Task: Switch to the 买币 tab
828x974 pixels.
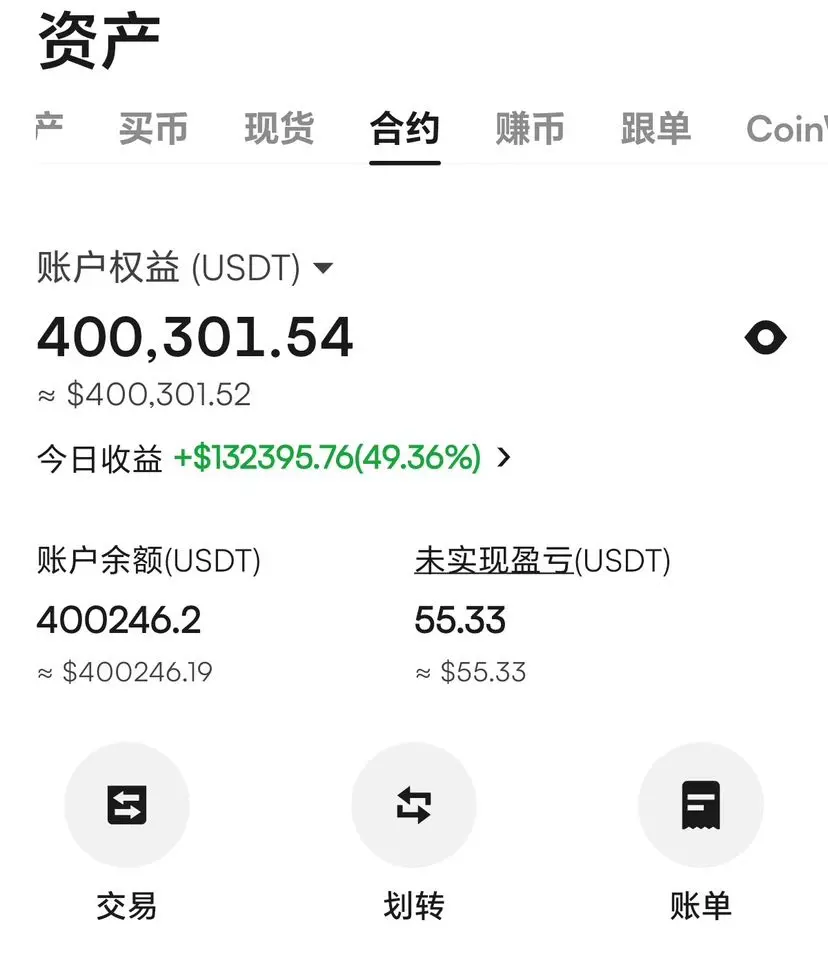Action: tap(153, 129)
